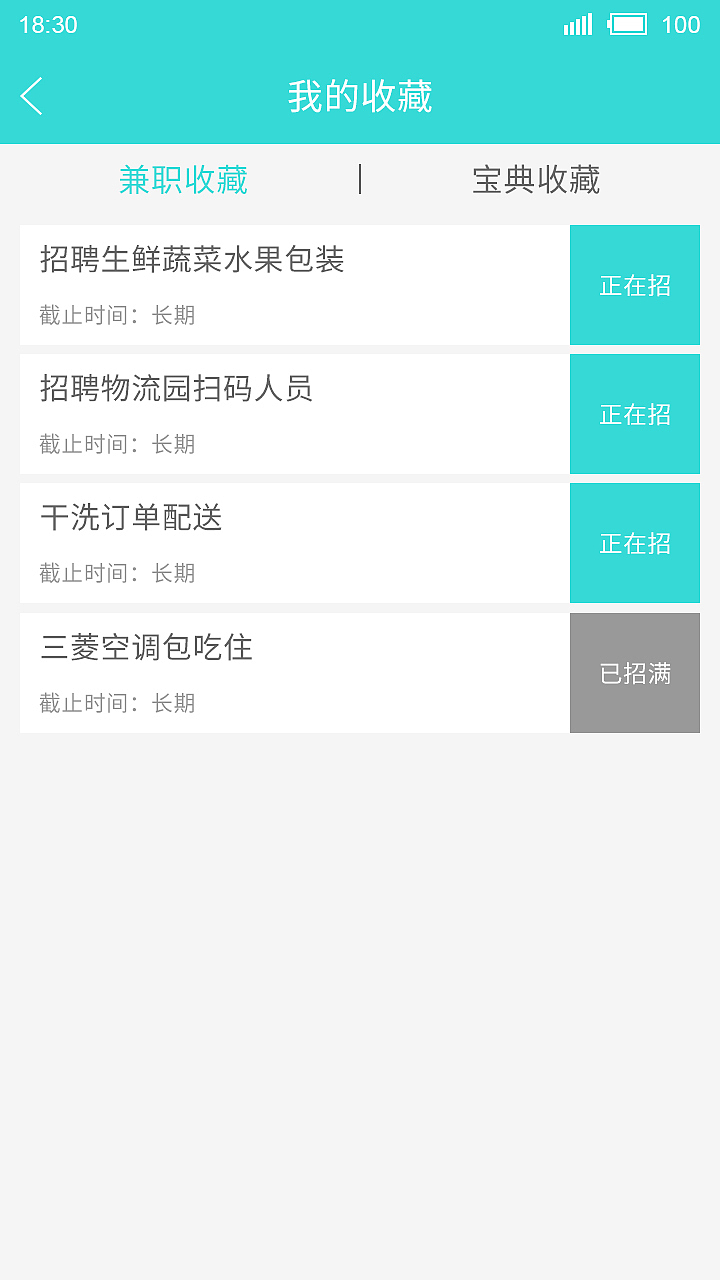Tap 长期 deadline text on the first listing

[172, 315]
